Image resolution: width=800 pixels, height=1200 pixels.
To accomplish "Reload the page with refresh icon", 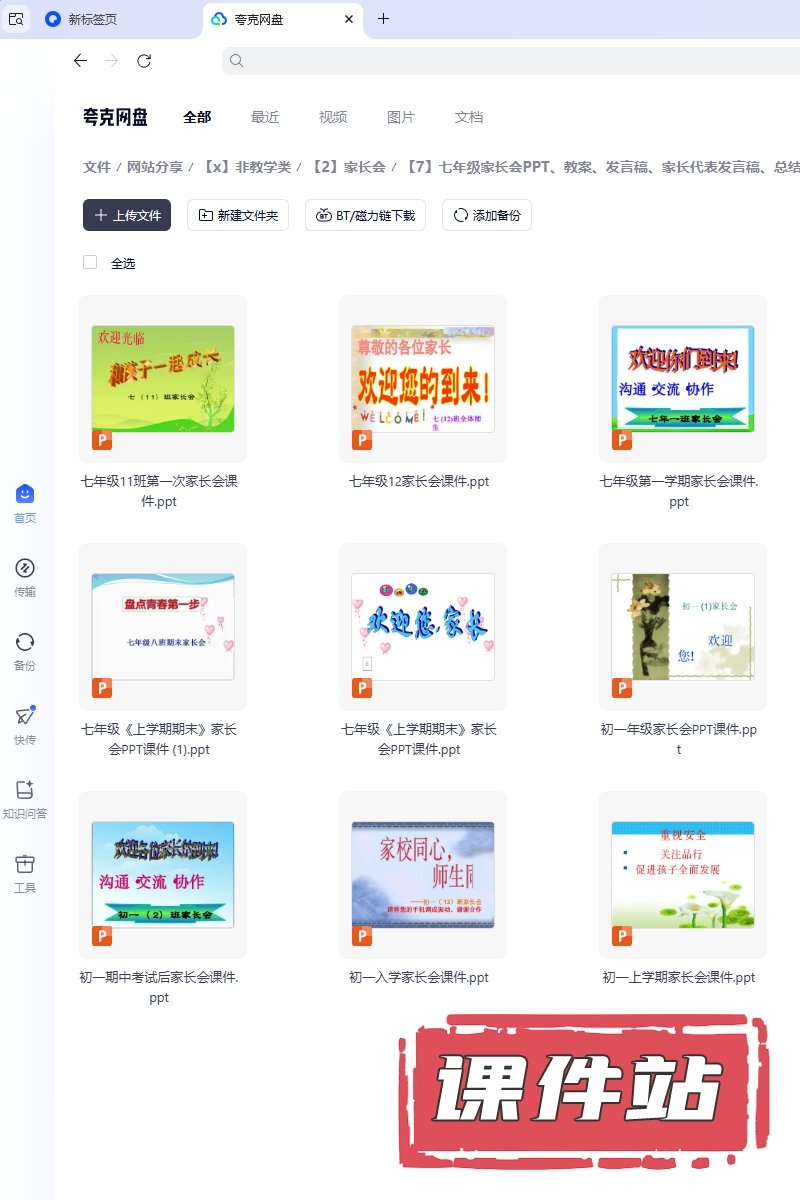I will point(144,61).
